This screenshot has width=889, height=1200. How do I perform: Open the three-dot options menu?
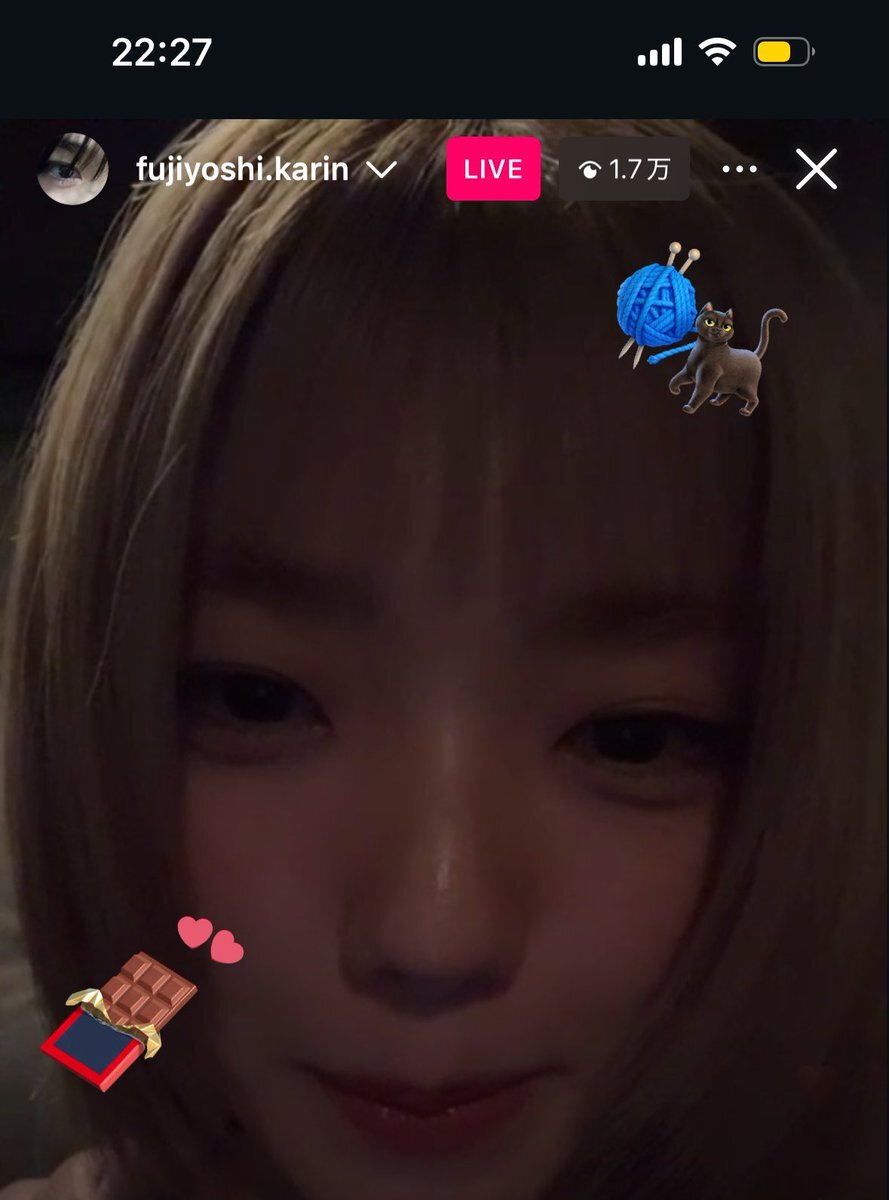739,170
